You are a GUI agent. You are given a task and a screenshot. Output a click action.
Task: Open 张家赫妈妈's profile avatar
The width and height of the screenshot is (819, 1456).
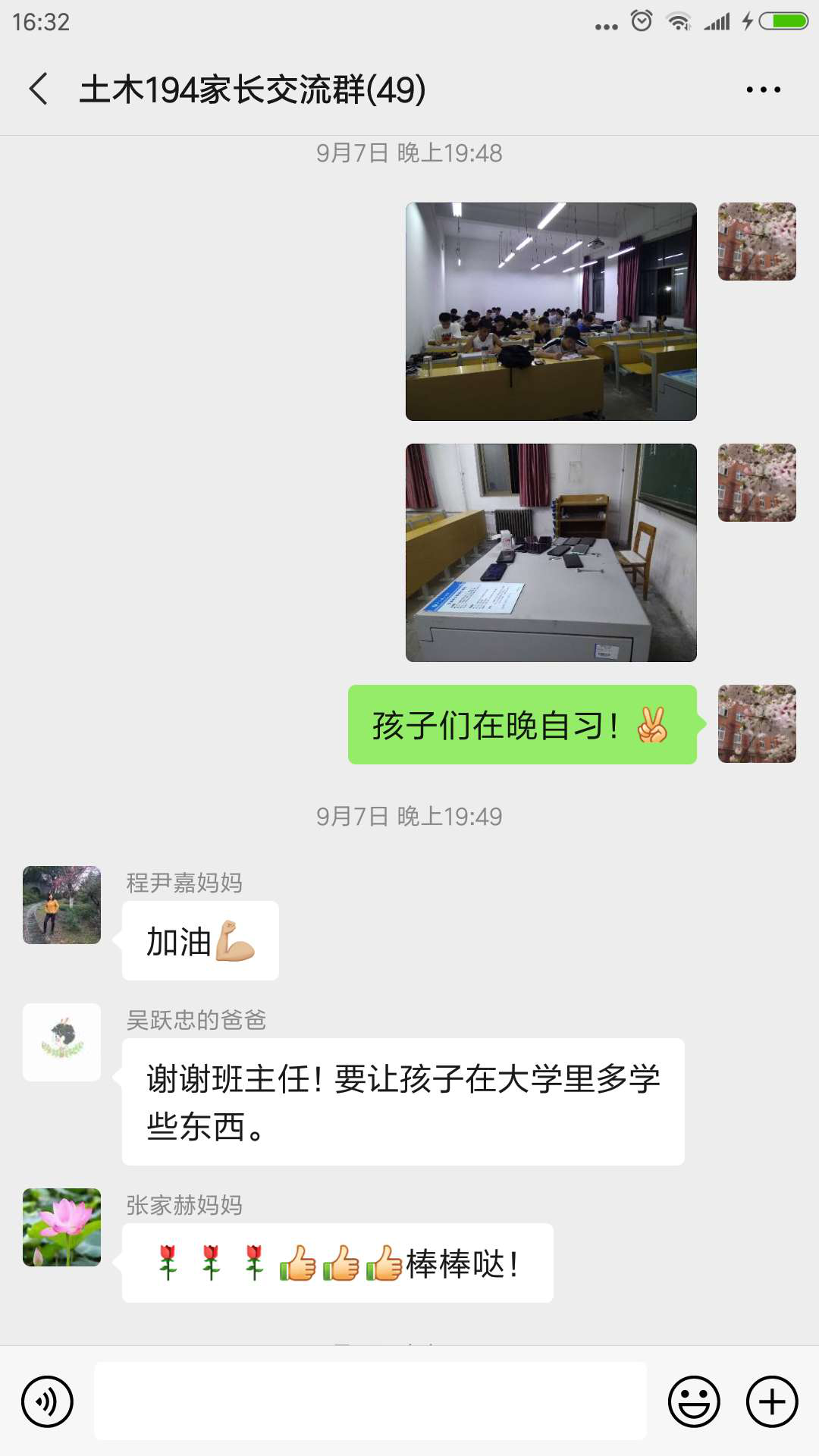pos(62,1228)
